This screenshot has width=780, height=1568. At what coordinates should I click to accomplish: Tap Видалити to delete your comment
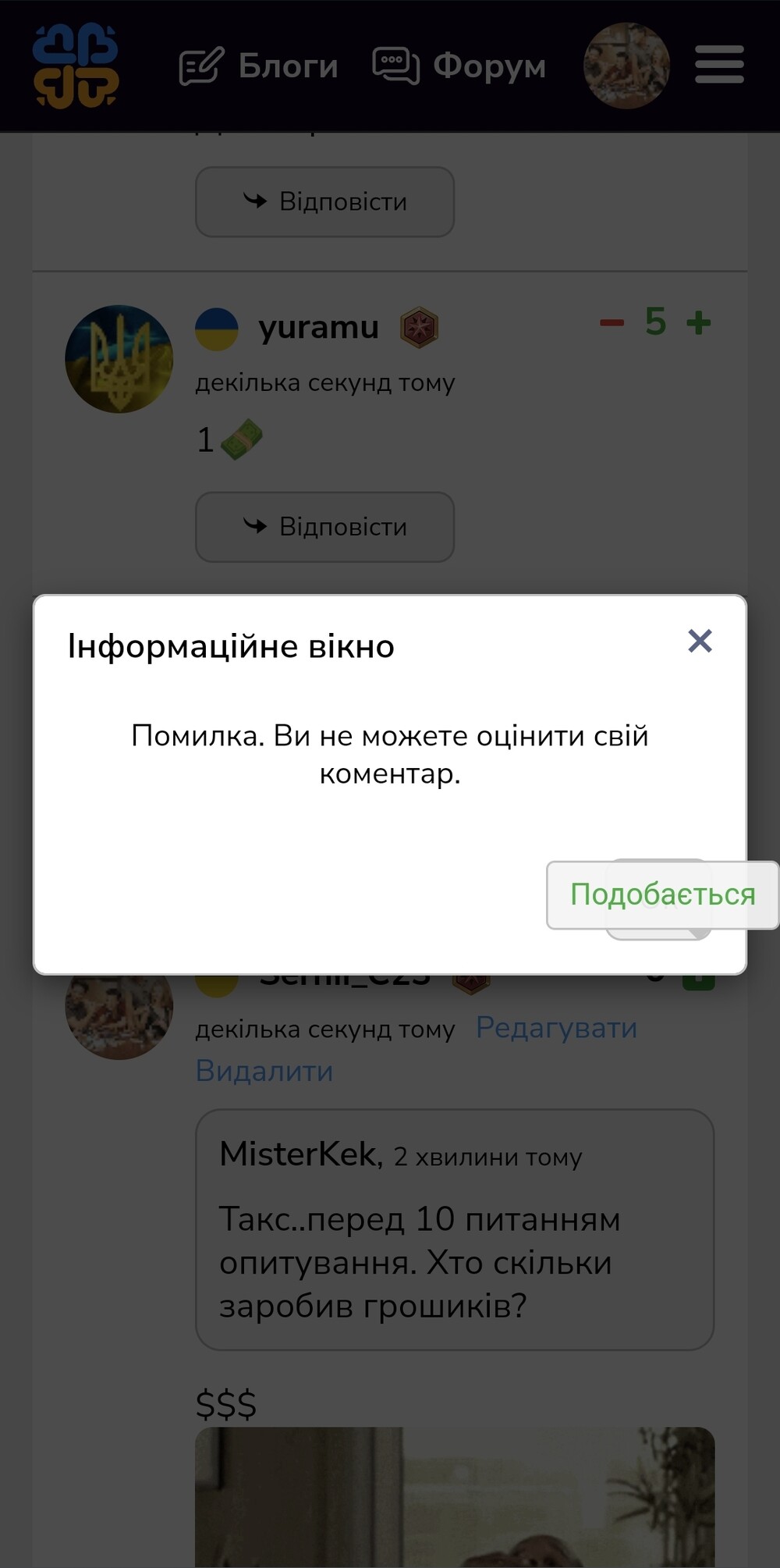click(264, 1071)
